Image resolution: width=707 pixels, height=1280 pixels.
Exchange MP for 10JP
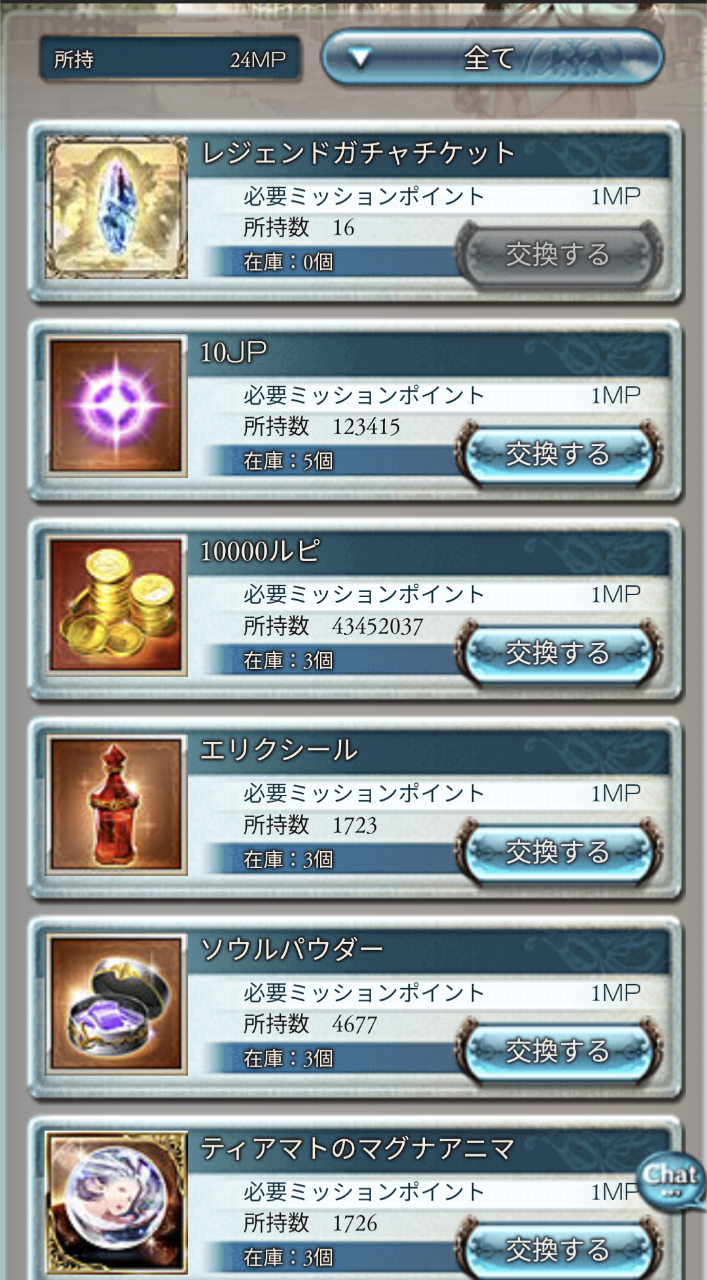[x=557, y=455]
